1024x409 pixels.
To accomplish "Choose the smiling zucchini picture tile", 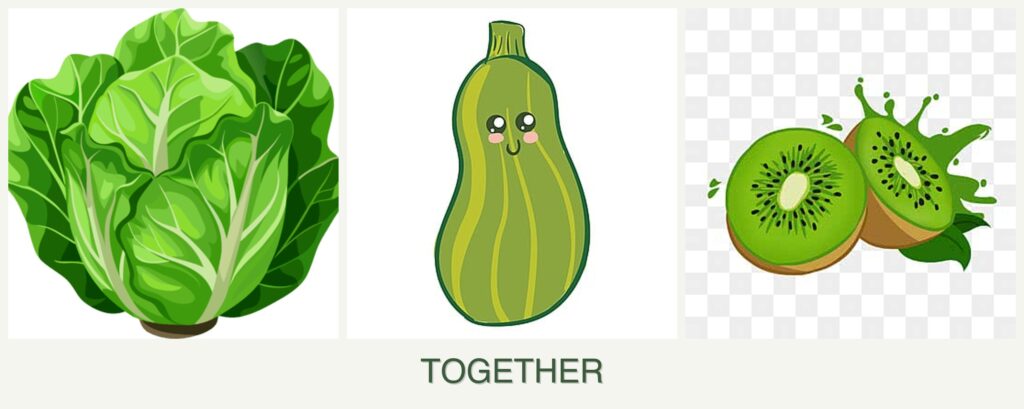I will pos(511,173).
